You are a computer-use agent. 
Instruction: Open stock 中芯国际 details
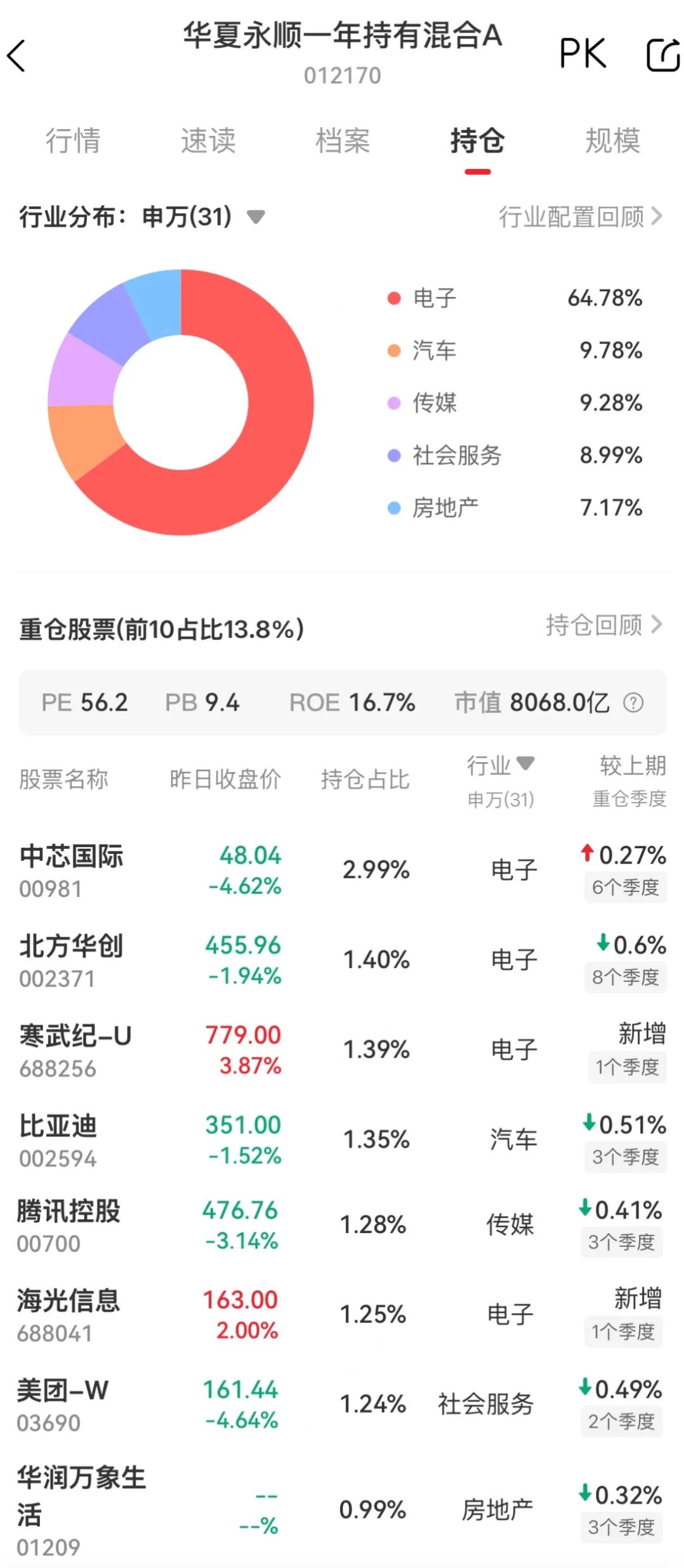(342, 870)
